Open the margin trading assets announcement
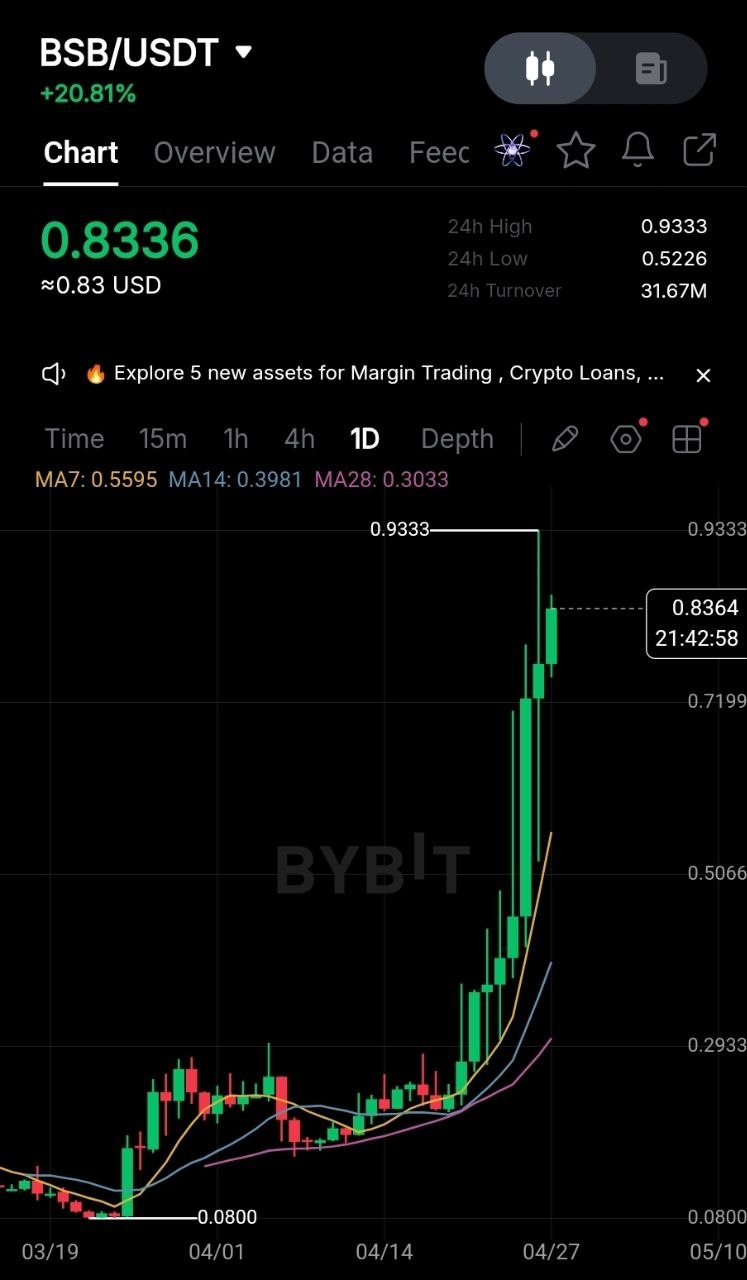This screenshot has width=747, height=1280. [388, 374]
